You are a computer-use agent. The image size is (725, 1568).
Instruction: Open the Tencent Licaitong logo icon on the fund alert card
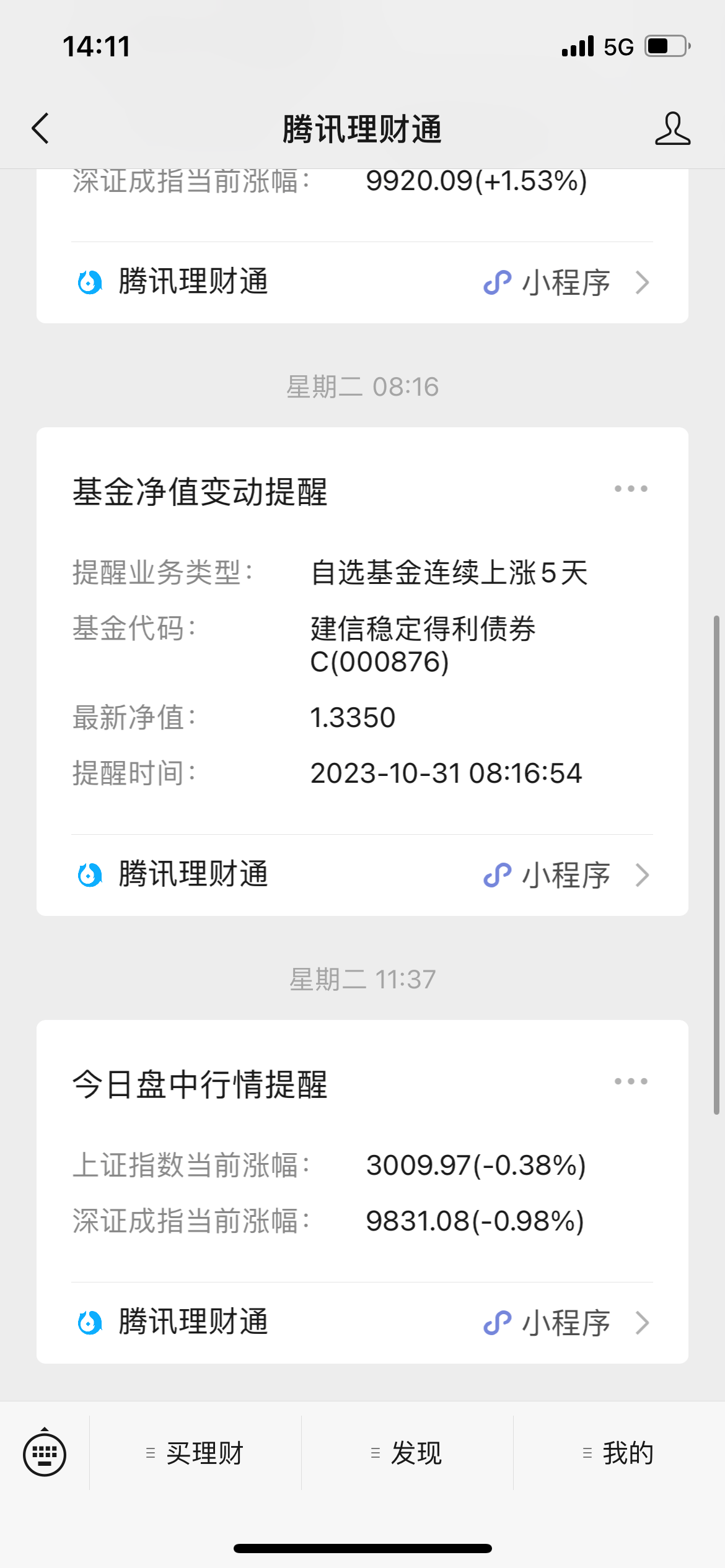pyautogui.click(x=90, y=875)
